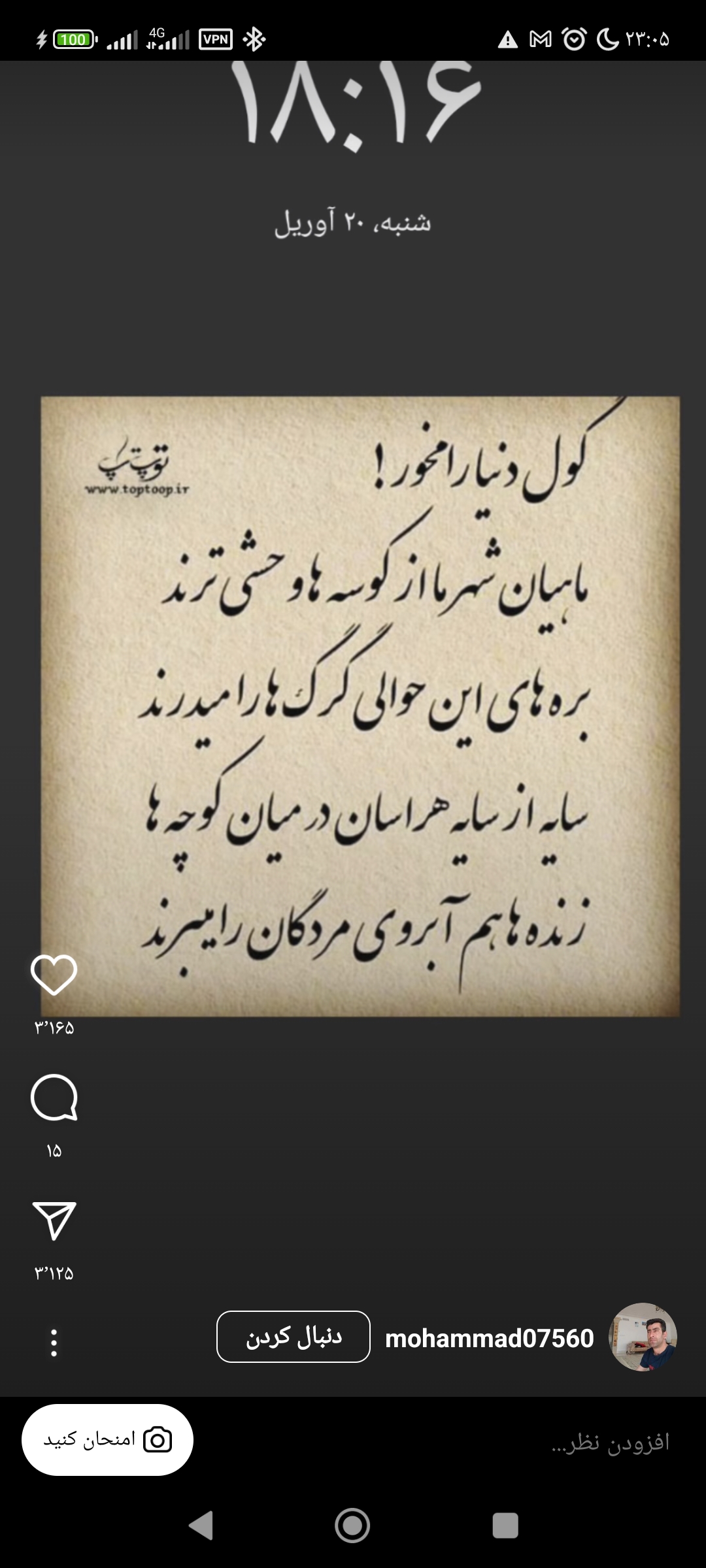Open the mohammad07560 profile name

(x=489, y=1338)
